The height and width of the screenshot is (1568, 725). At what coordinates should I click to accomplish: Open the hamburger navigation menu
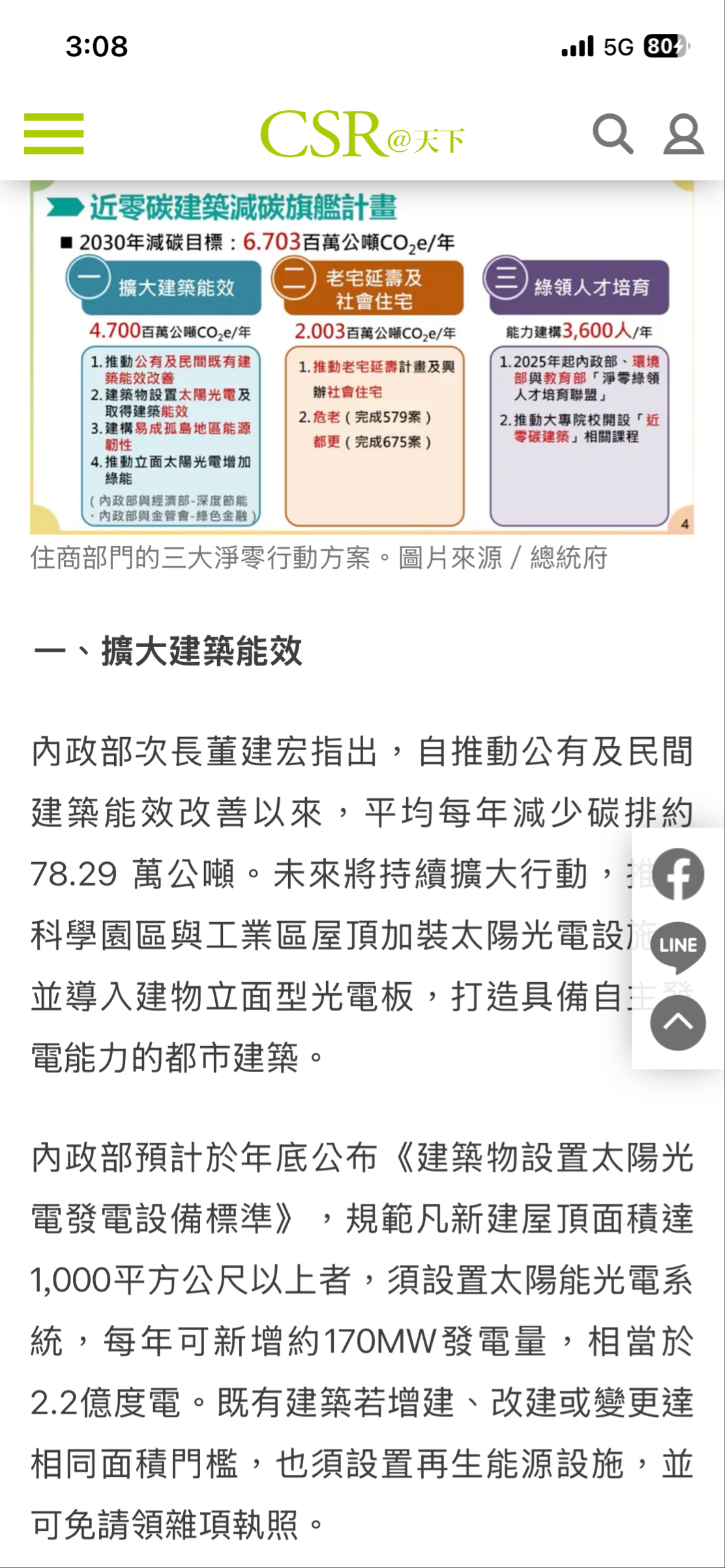click(x=53, y=134)
